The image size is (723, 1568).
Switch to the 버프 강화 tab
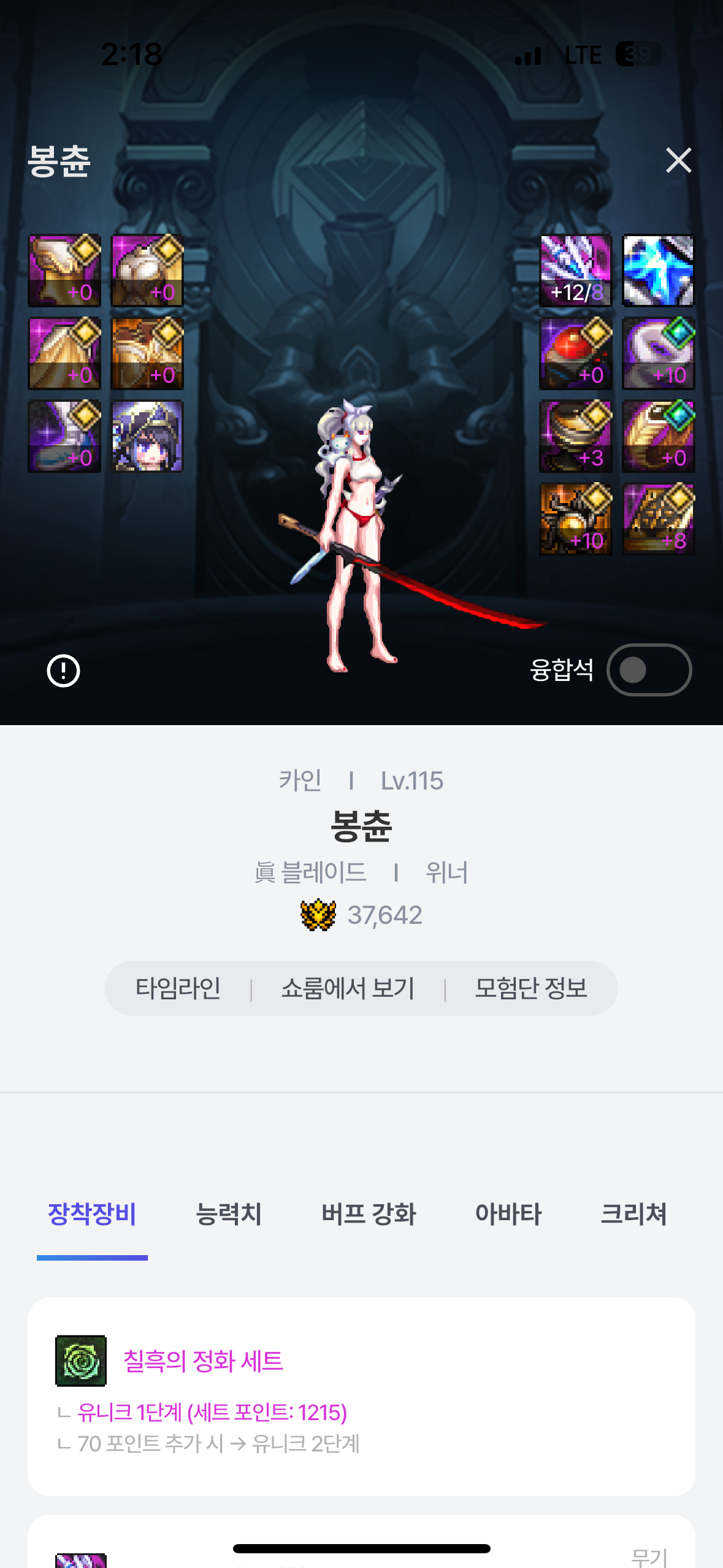click(x=369, y=1213)
